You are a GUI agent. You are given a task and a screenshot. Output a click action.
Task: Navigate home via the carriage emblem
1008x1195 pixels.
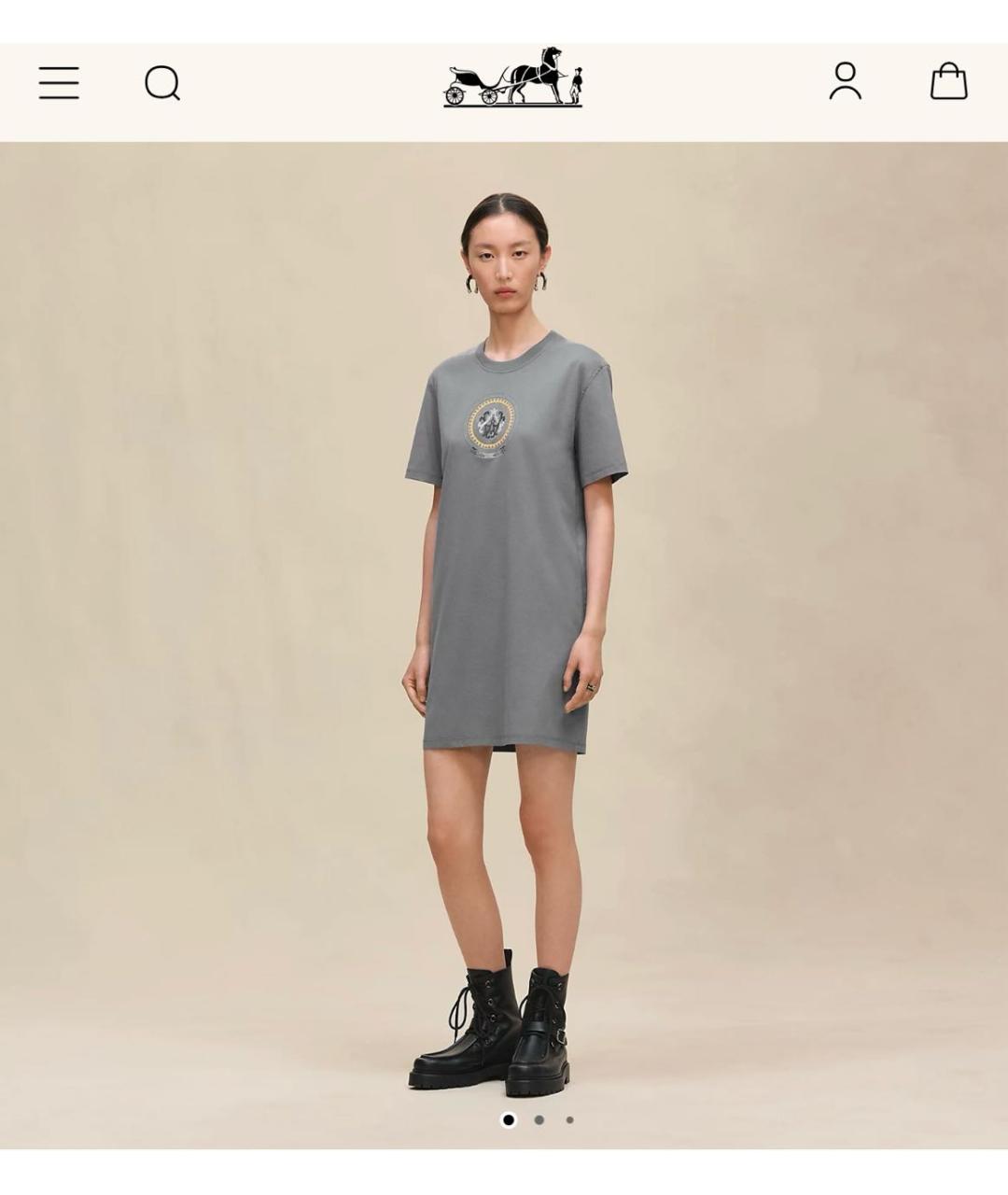[x=514, y=82]
